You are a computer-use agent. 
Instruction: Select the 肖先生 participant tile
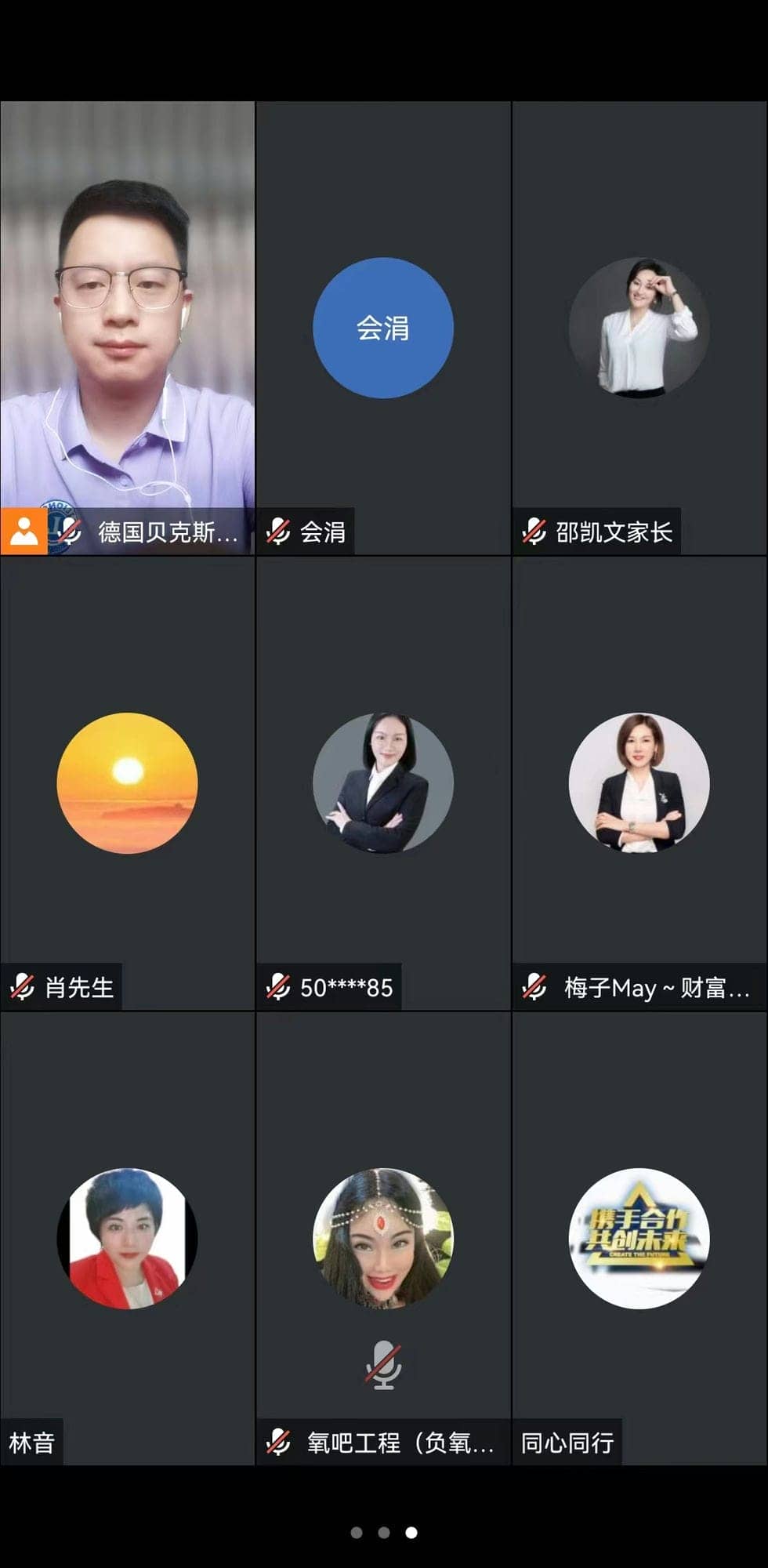pos(127,782)
